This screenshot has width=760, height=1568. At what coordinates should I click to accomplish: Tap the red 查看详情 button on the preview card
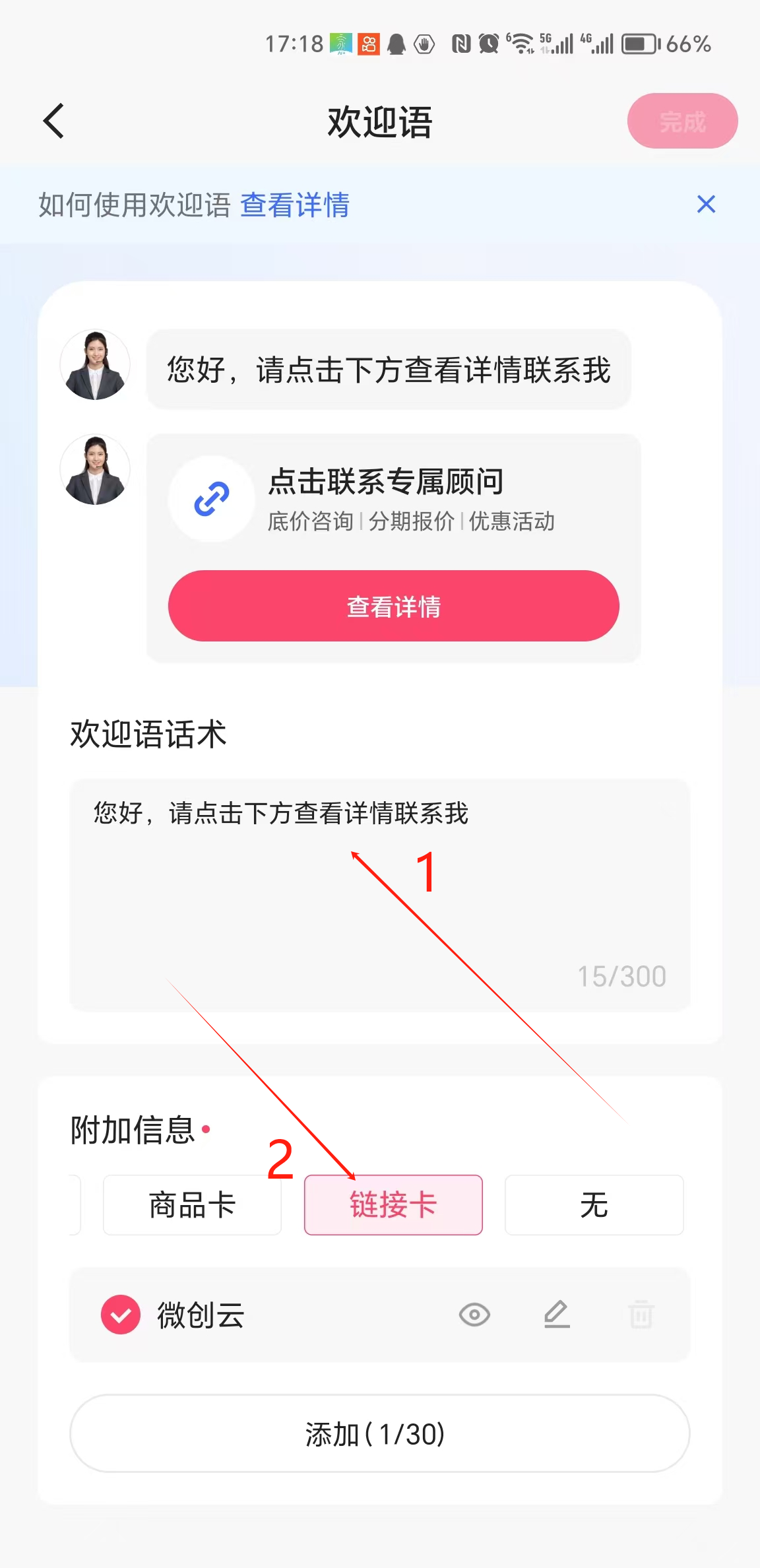point(393,606)
